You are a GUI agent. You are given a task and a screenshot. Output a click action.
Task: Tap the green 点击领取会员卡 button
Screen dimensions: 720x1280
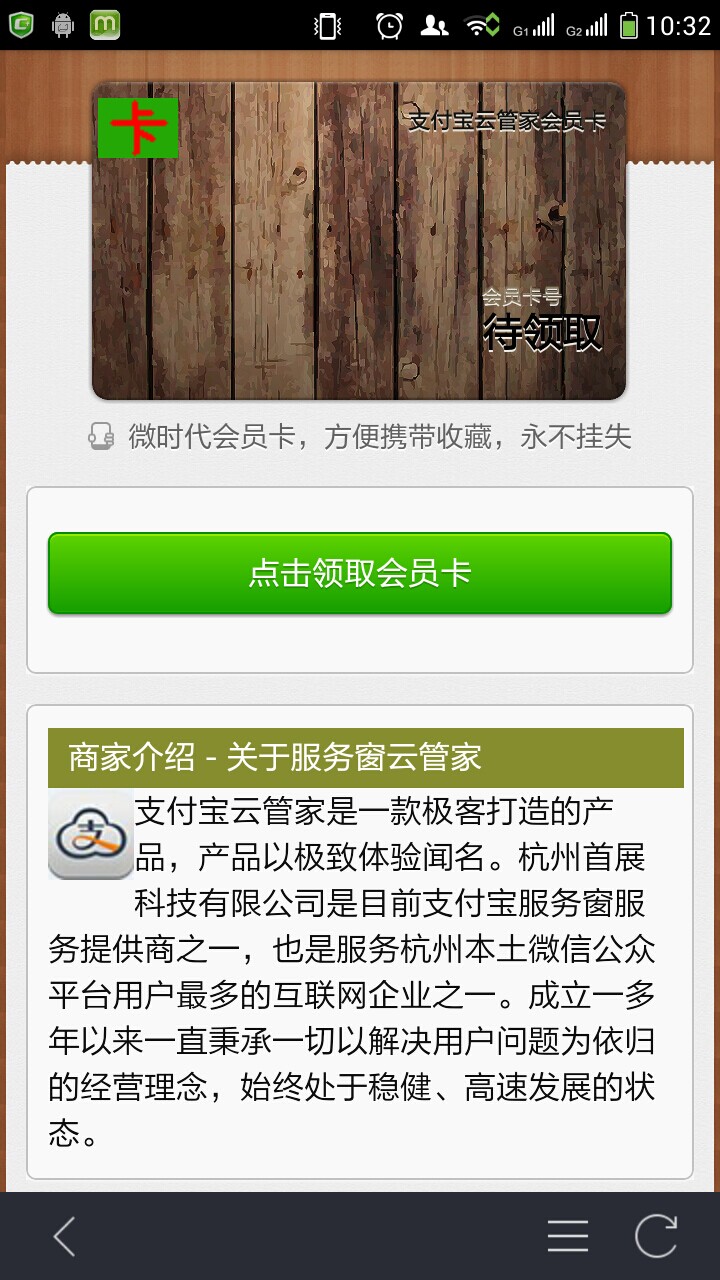360,573
